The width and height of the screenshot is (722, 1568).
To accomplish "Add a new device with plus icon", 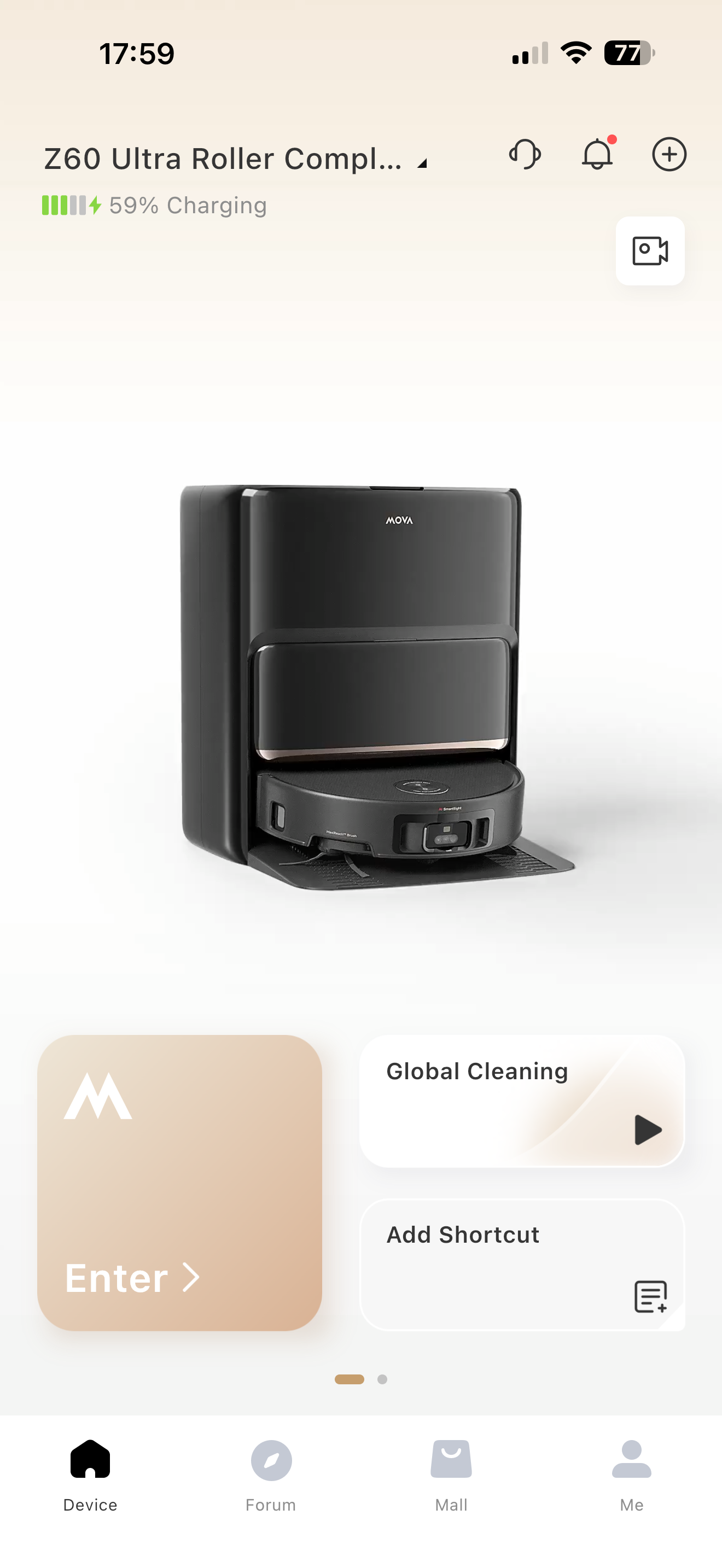I will point(669,154).
